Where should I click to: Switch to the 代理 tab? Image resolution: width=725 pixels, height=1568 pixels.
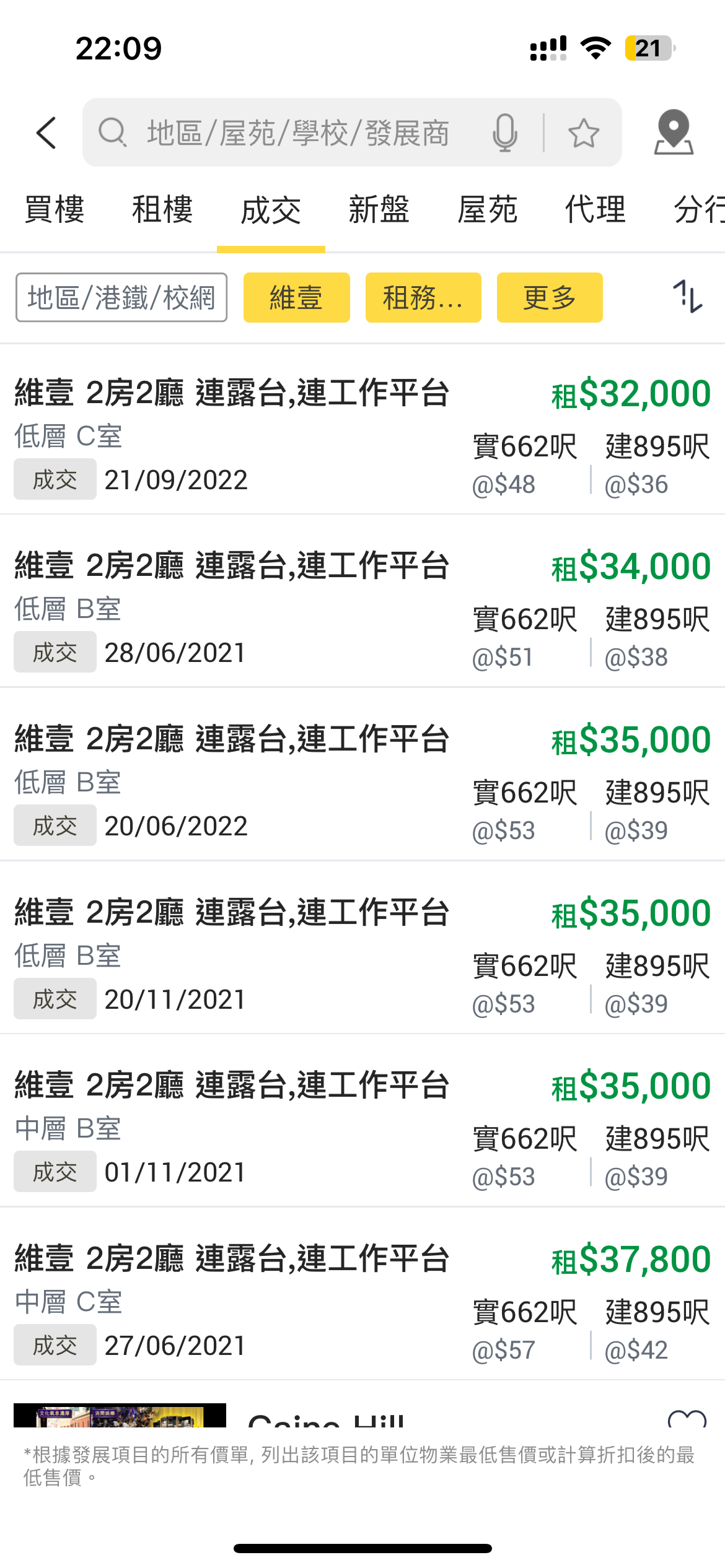[x=595, y=209]
